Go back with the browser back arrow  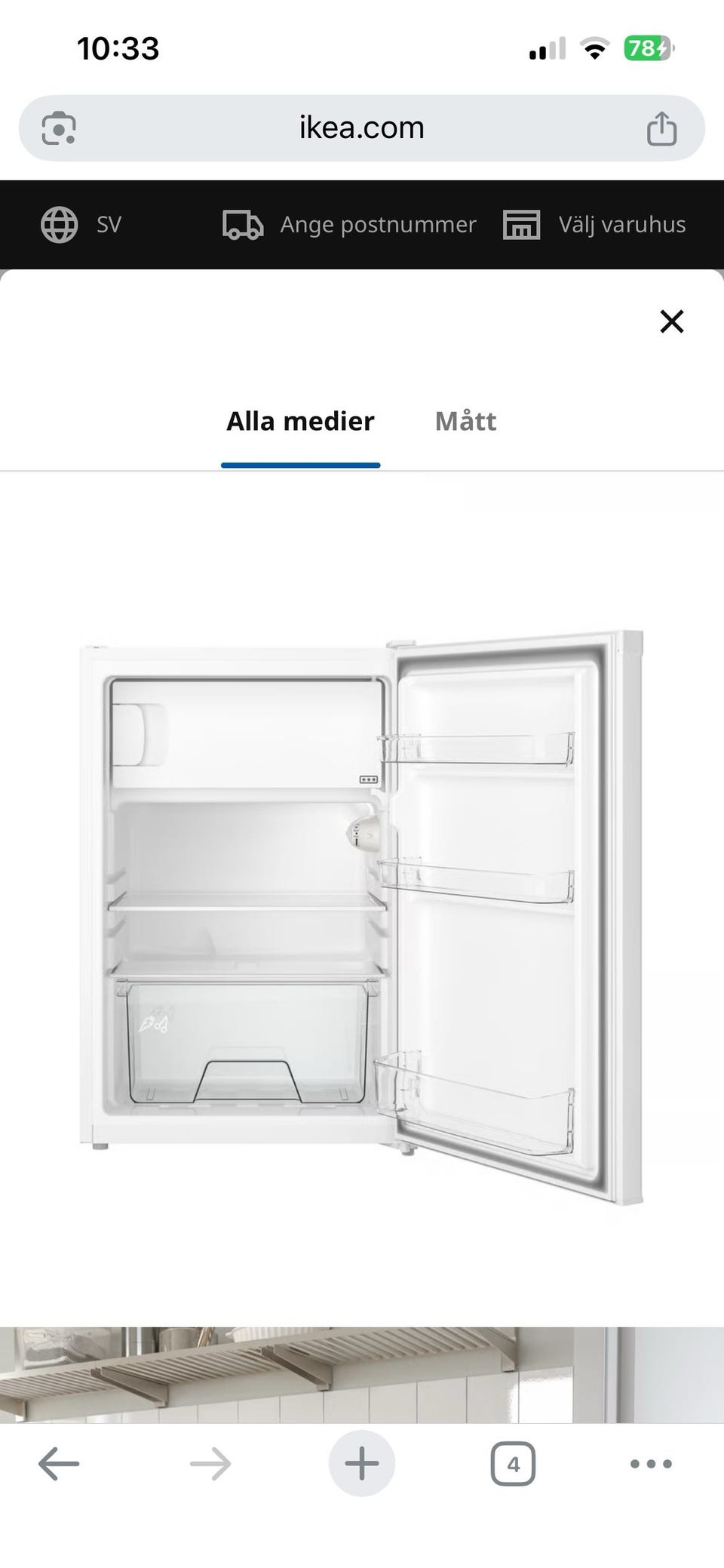[x=59, y=1464]
